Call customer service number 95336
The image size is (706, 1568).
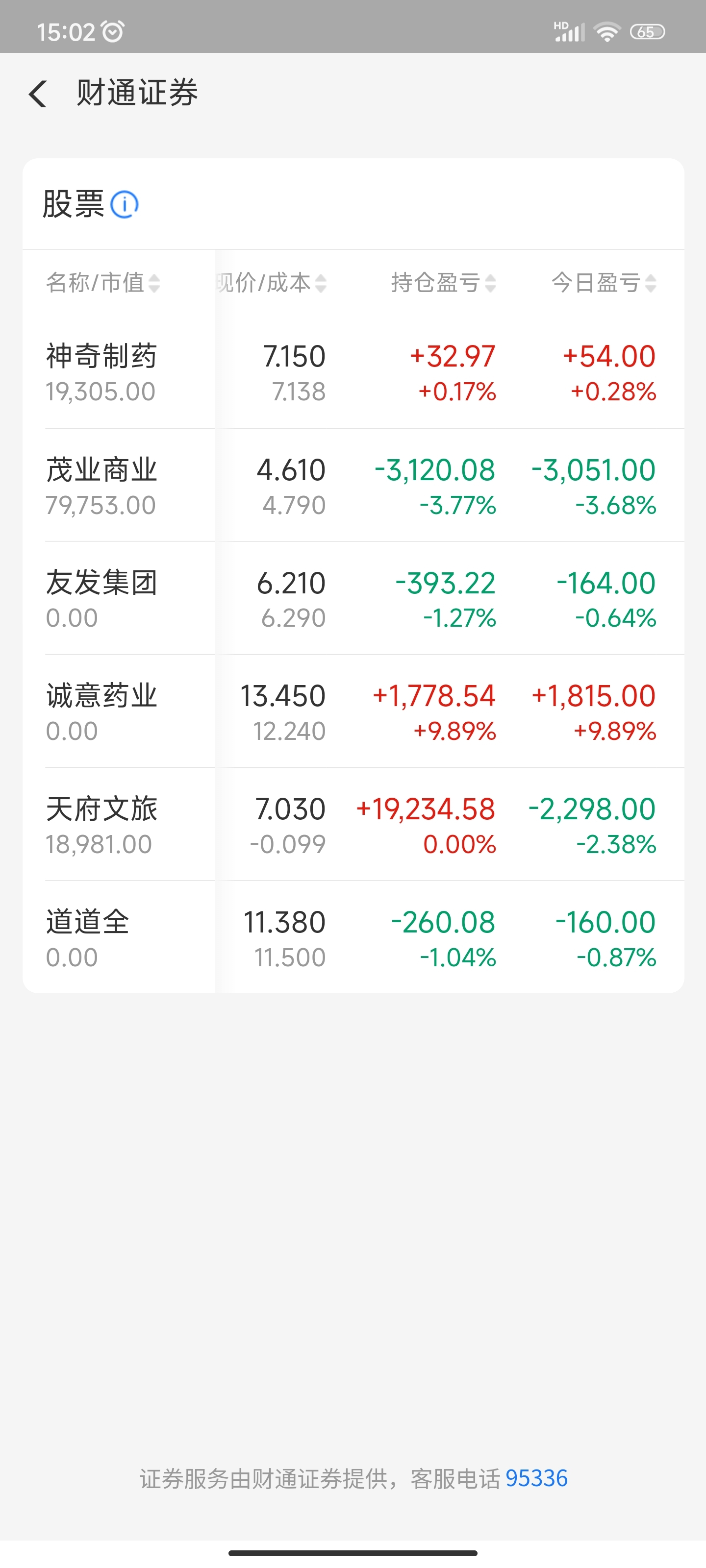537,1478
